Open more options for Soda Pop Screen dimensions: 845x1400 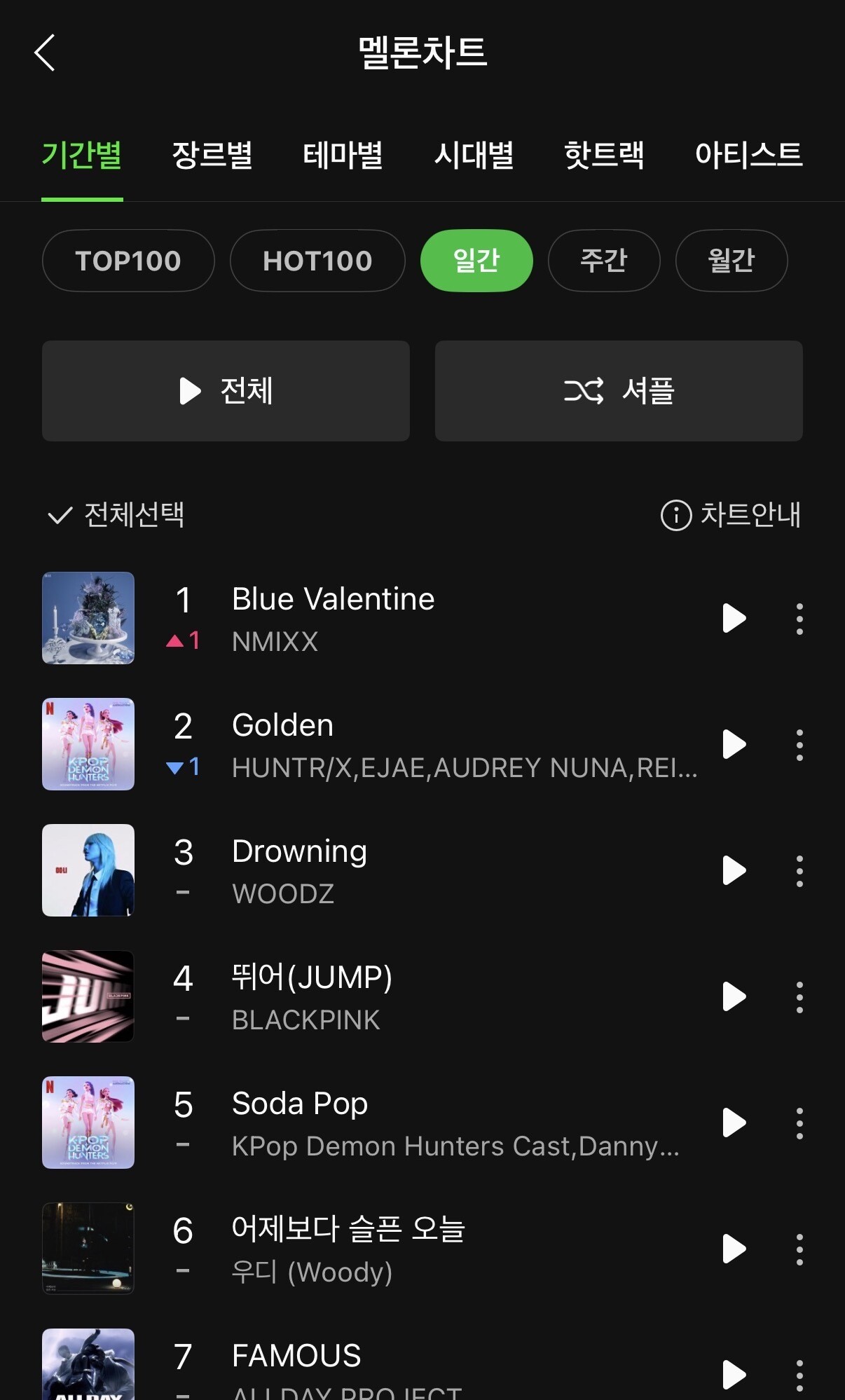[x=799, y=1123]
